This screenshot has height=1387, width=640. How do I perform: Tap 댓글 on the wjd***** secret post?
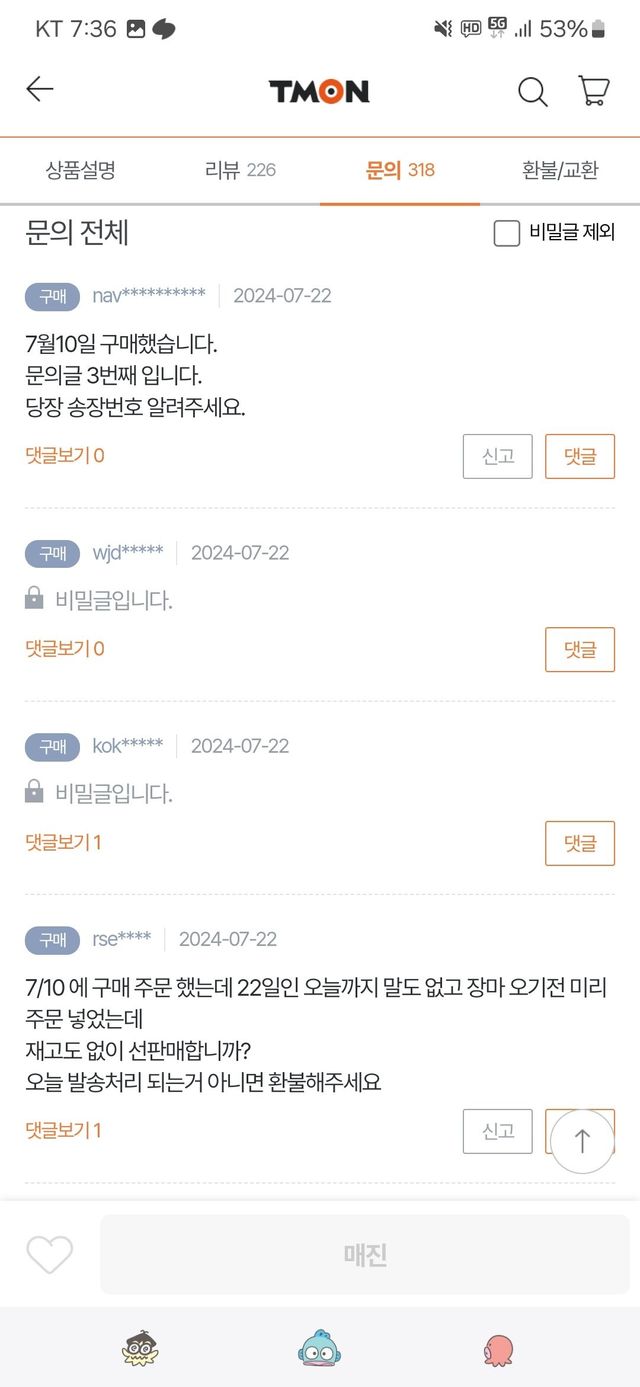[580, 649]
